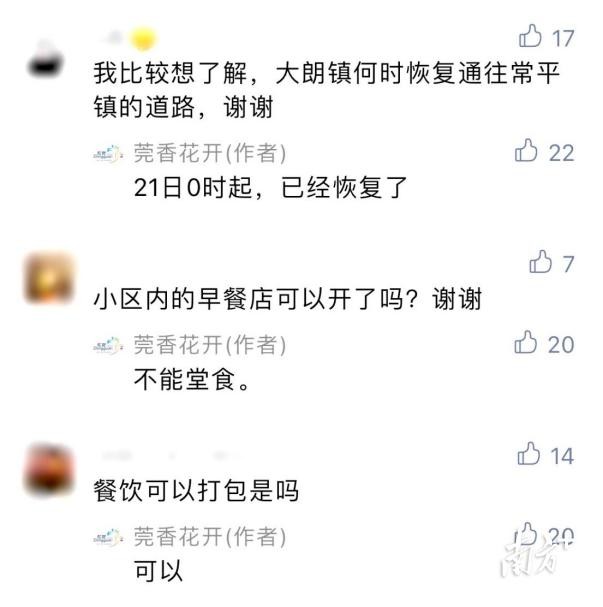Like the author reply 21日0时起，已经恢复了
The width and height of the screenshot is (603, 607).
pos(527,152)
